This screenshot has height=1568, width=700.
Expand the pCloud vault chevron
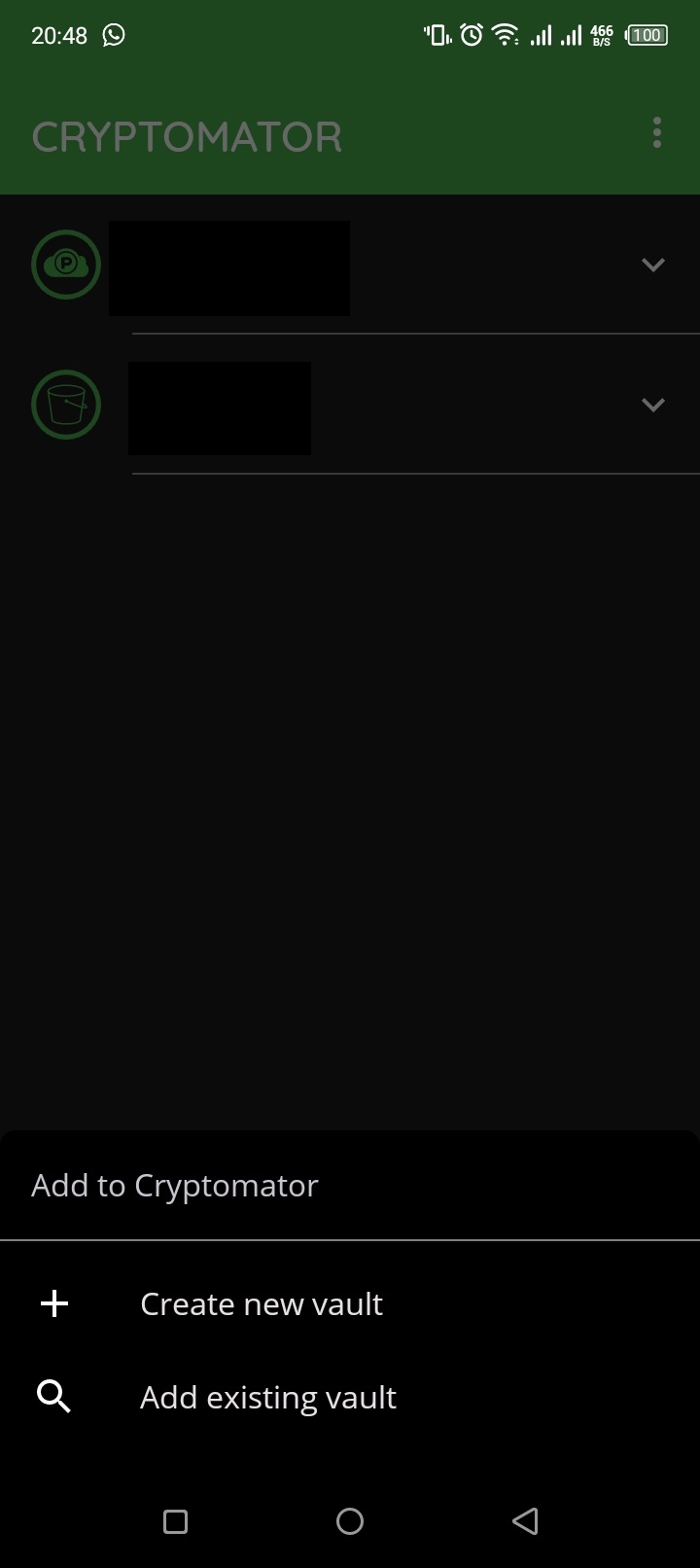pos(653,265)
